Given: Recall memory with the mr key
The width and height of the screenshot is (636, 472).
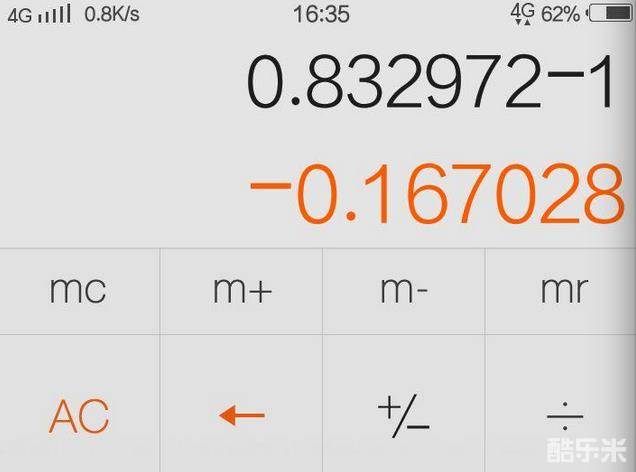Looking at the screenshot, I should coord(563,291).
